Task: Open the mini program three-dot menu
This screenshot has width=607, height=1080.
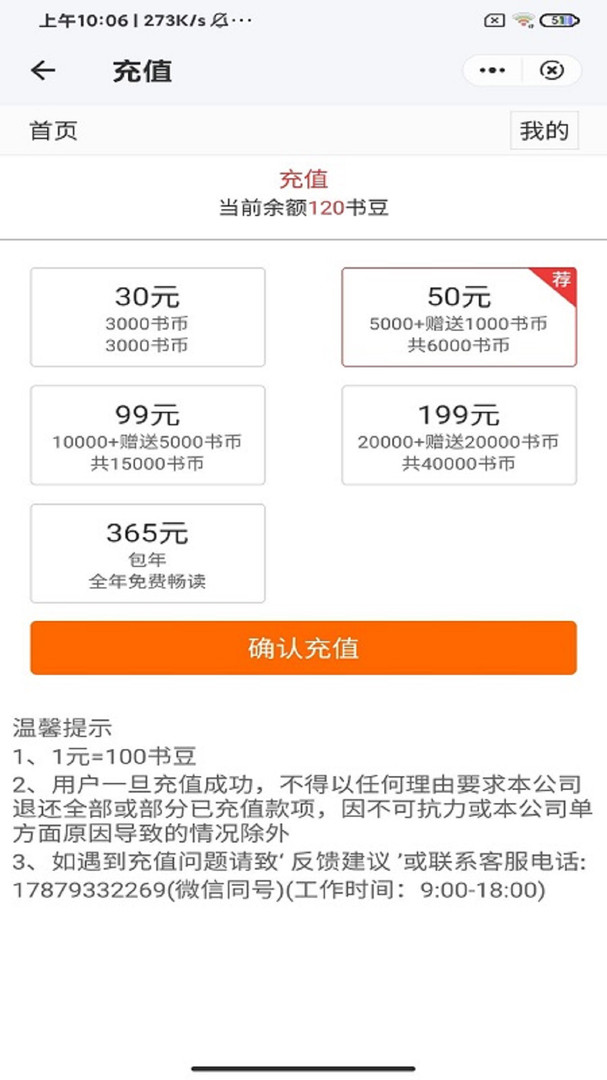Action: coord(492,70)
